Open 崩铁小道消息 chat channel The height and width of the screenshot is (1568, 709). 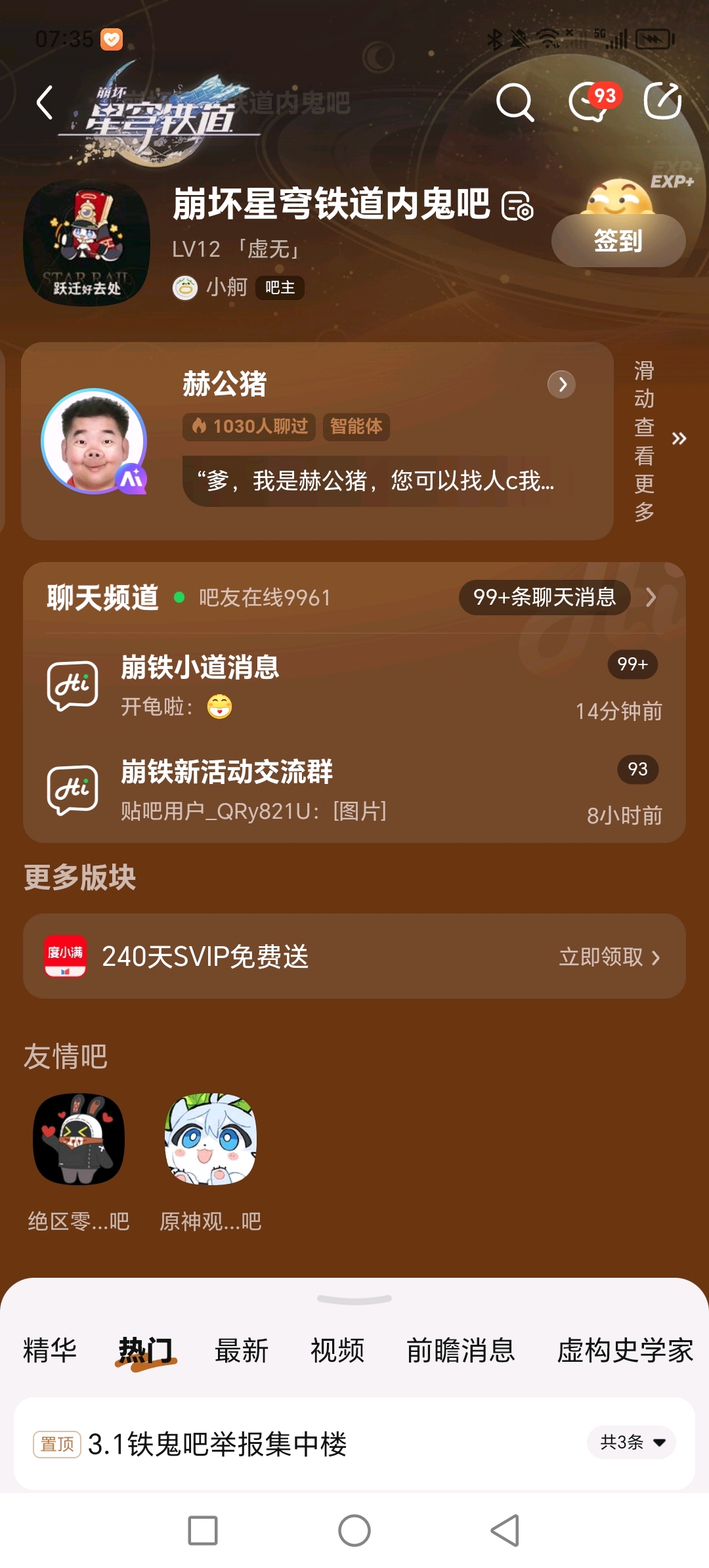pos(354,686)
